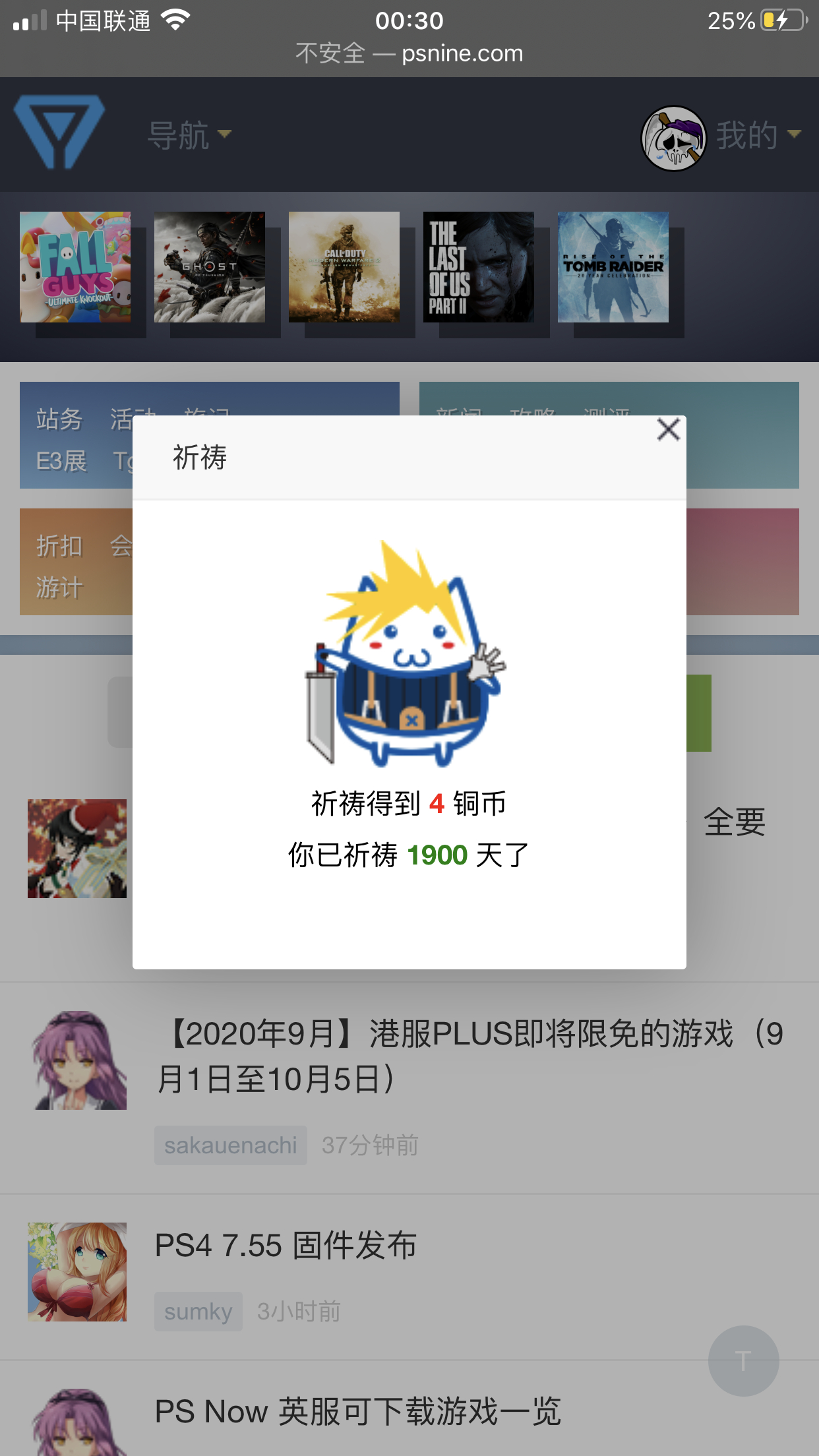Open the Fall Guys game cover

(x=75, y=267)
